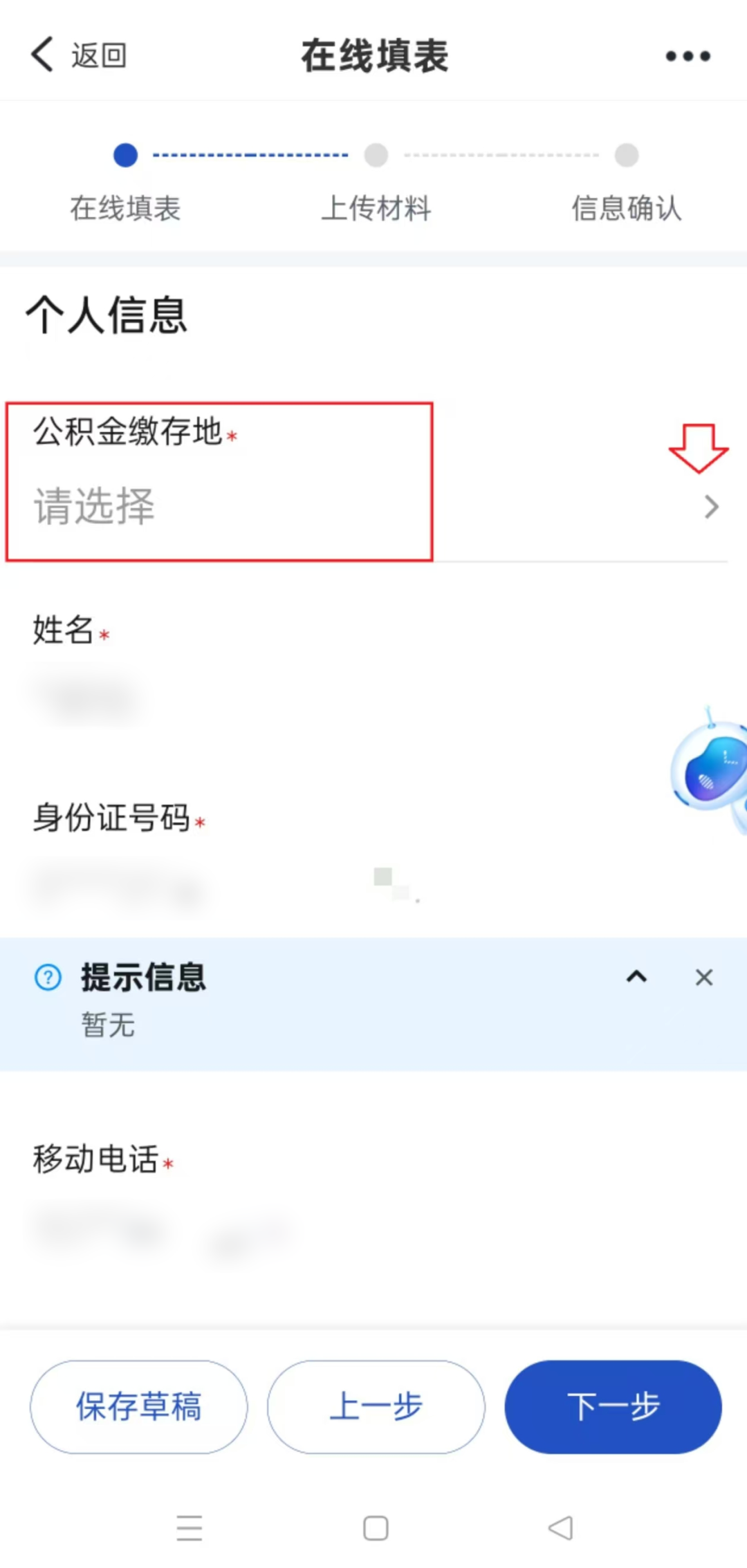Screen dimensions: 747x1568
Task: Close the 提示信息 panel
Action: (x=703, y=977)
